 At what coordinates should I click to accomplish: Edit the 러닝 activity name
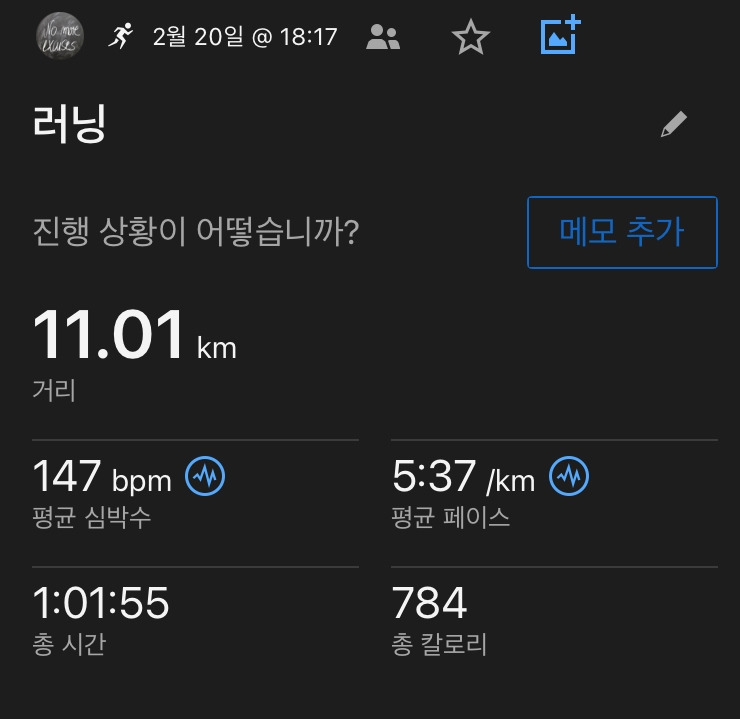click(674, 125)
